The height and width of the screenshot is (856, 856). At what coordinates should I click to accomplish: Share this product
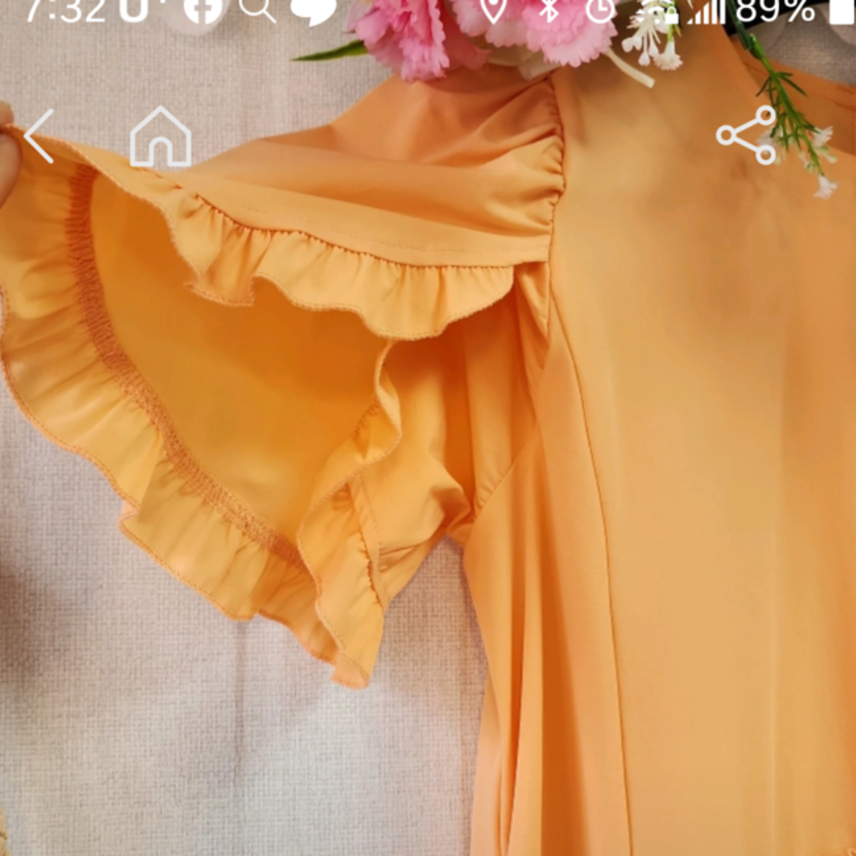click(747, 135)
